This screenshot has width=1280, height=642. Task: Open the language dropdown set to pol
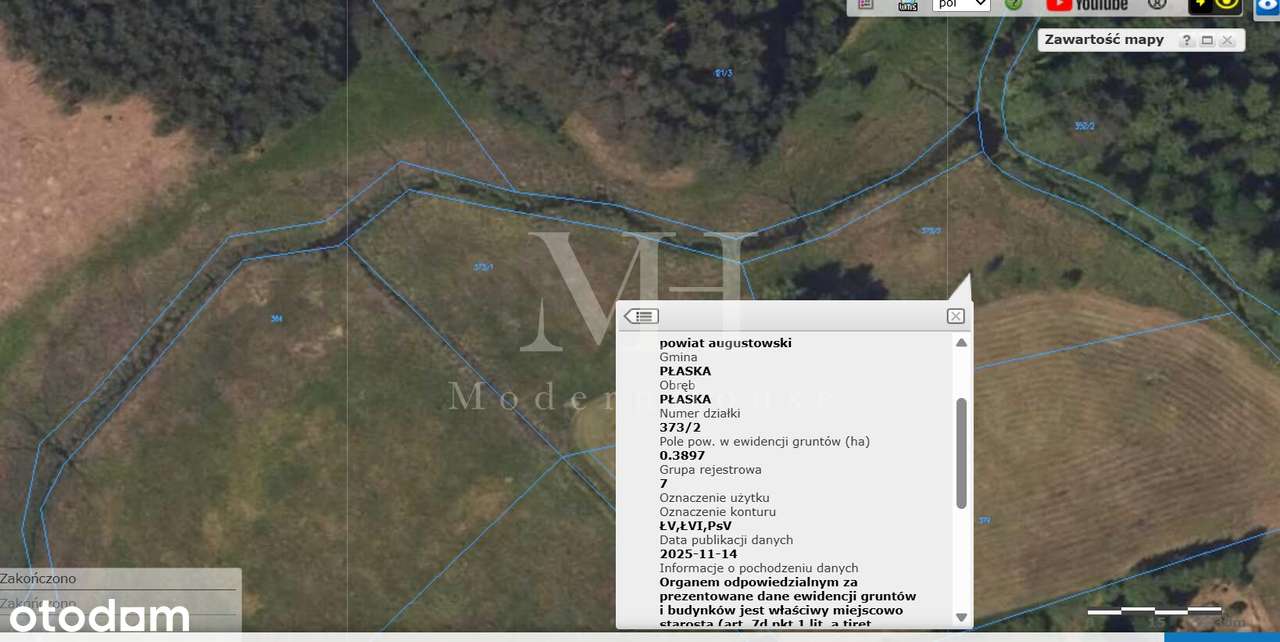click(960, 4)
